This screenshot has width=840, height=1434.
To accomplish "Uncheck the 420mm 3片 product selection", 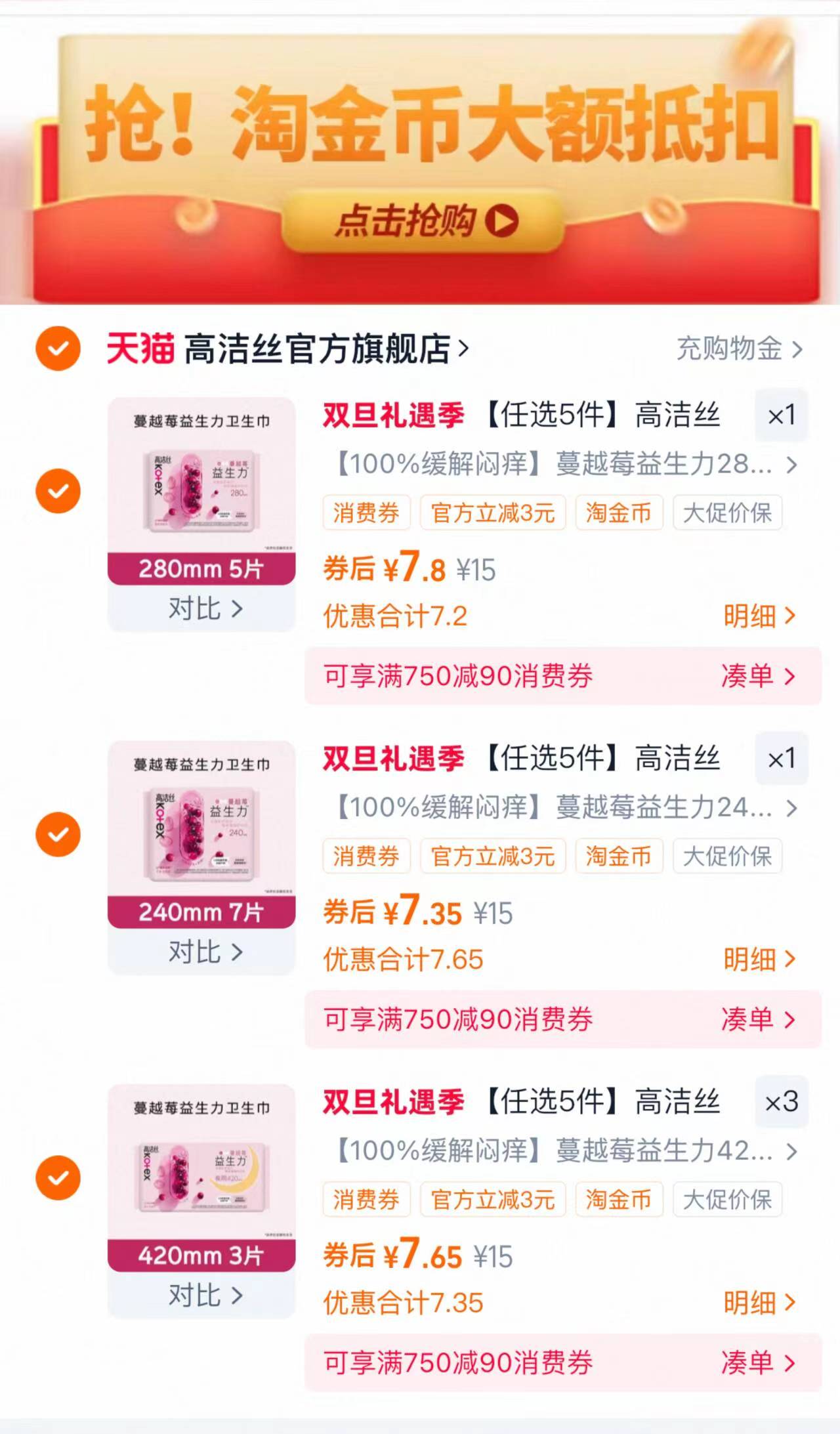I will click(58, 1176).
